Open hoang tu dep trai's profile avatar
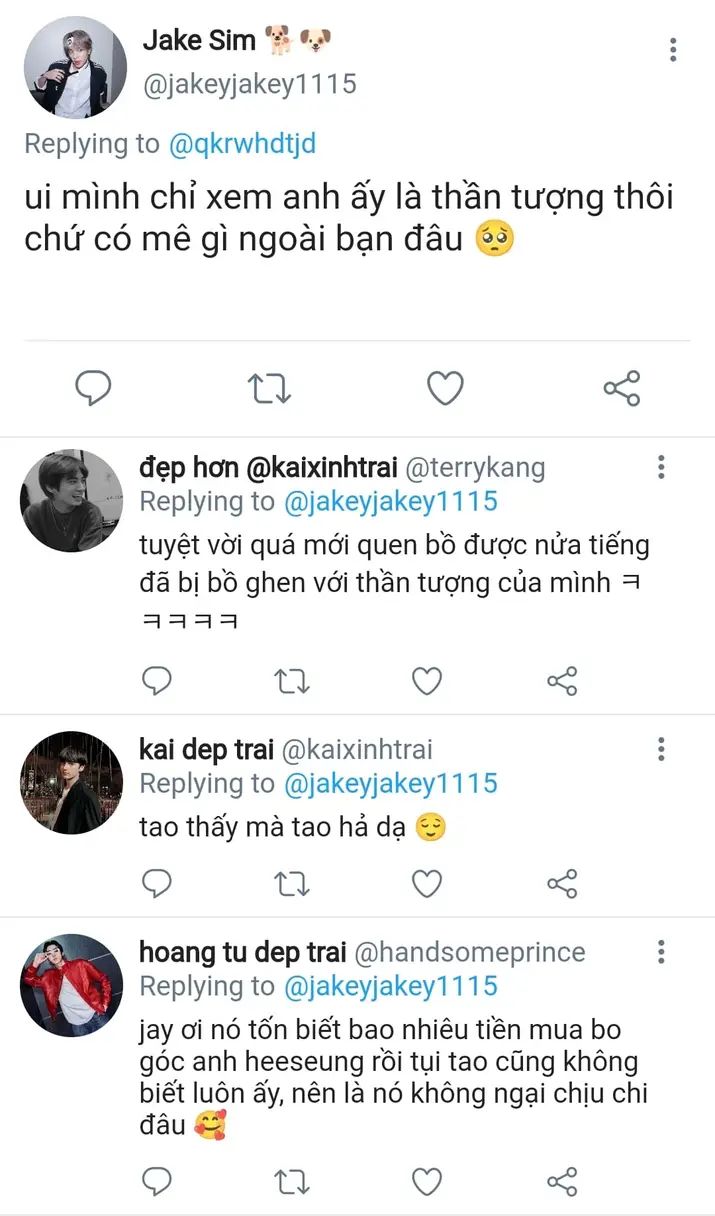715x1216 pixels. tap(71, 983)
